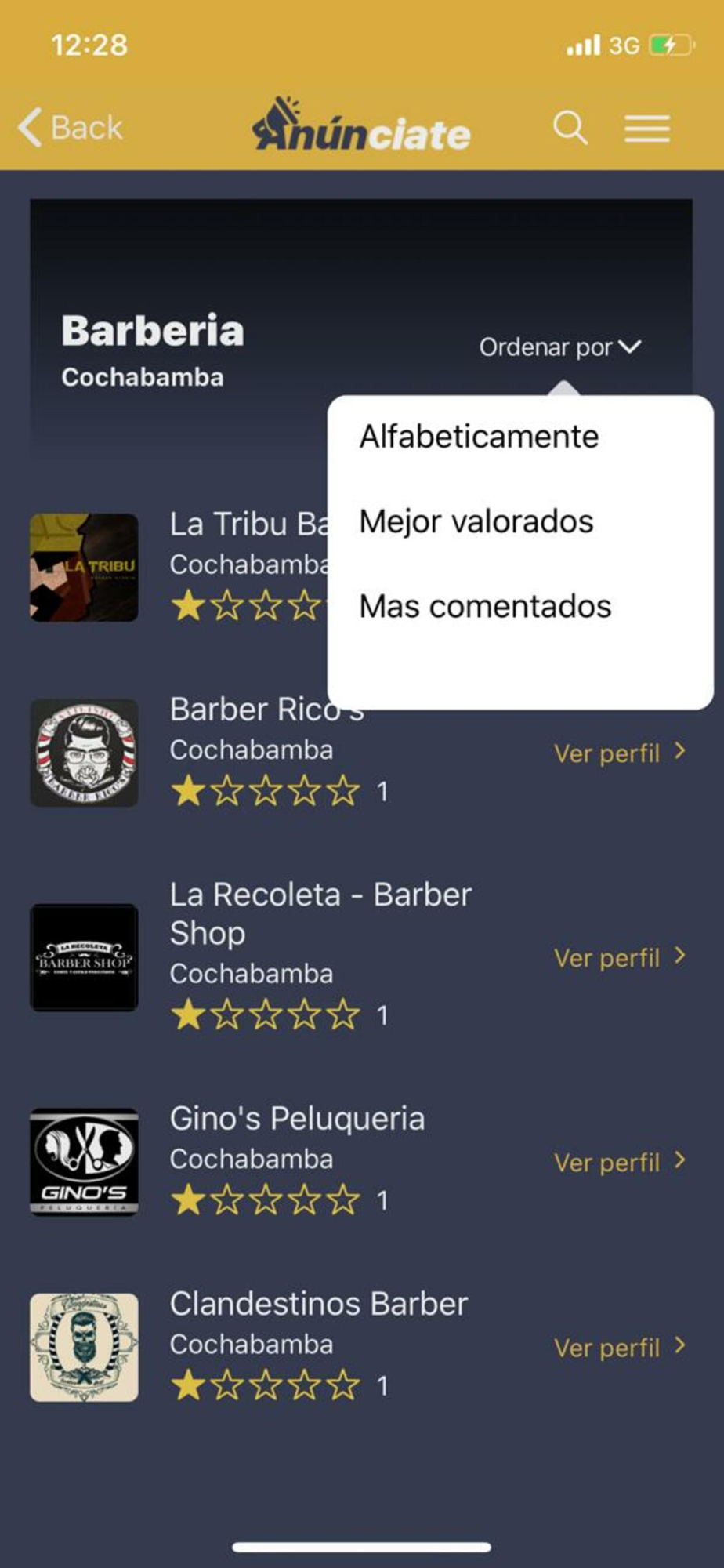Collapse the Ordenar por dropdown
Image resolution: width=724 pixels, height=1568 pixels.
pos(560,347)
